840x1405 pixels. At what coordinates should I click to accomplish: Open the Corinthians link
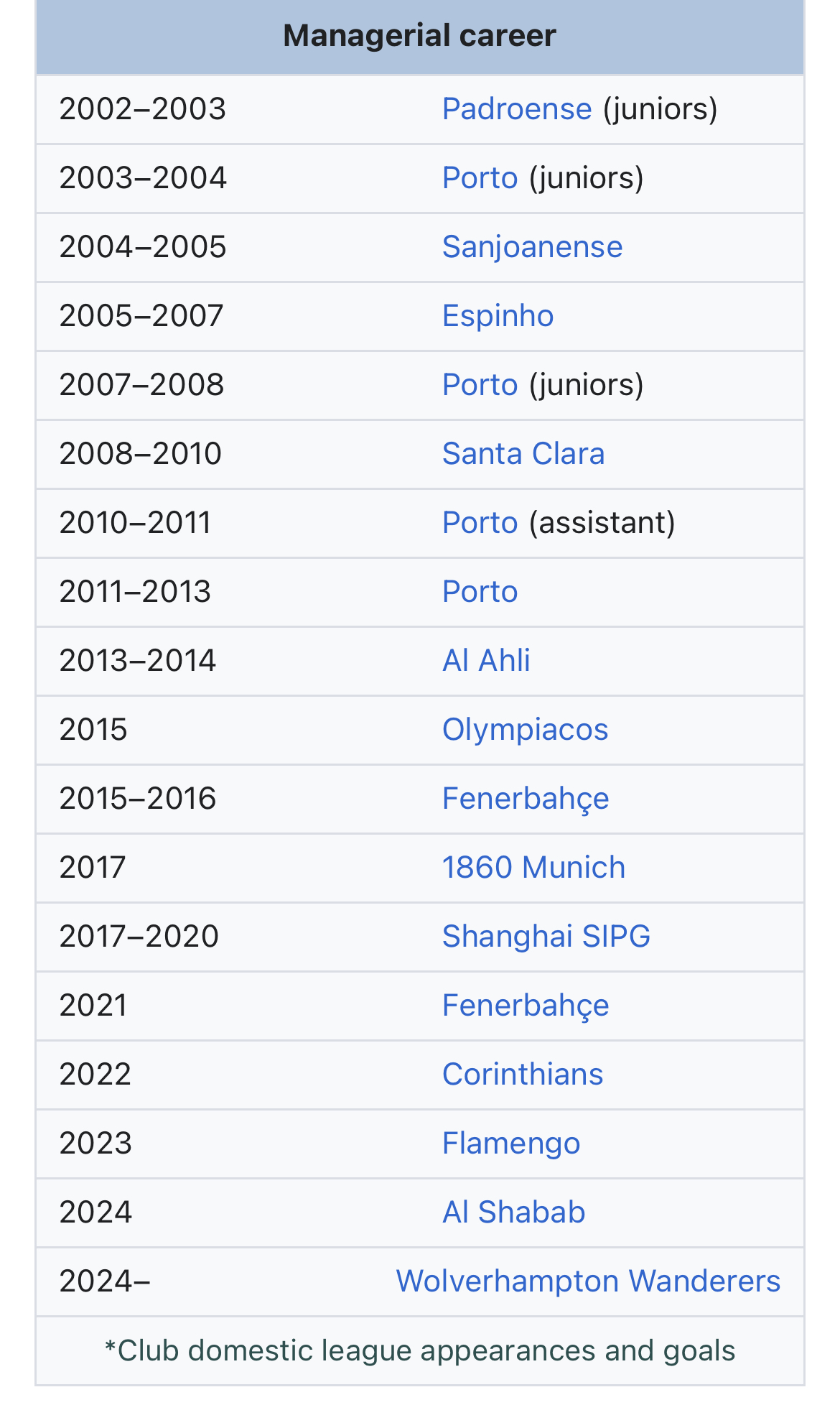coord(523,1075)
